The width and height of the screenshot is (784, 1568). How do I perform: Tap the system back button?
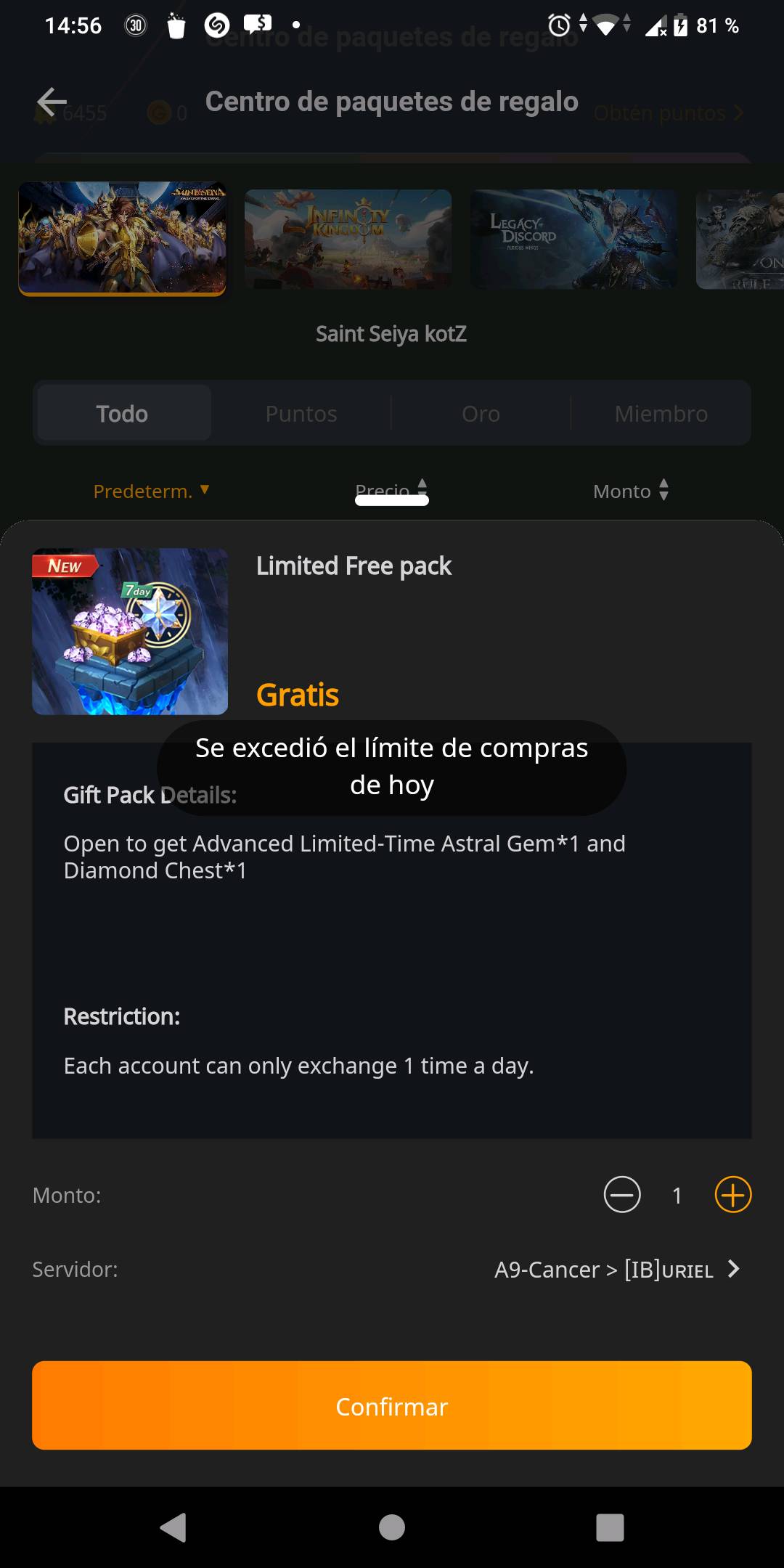(x=173, y=1527)
